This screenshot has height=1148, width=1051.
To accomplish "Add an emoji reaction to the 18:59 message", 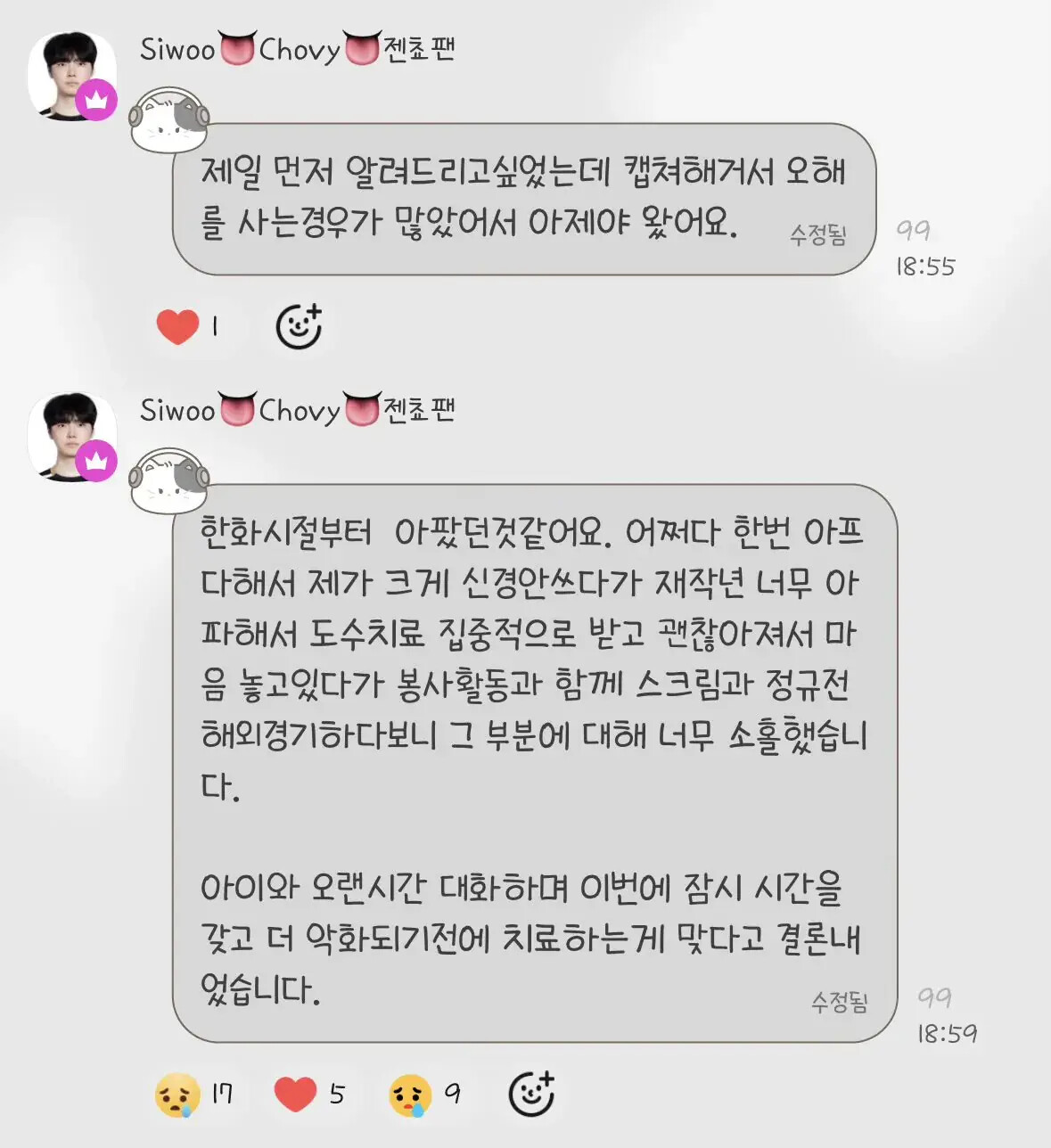I will click(x=531, y=1094).
